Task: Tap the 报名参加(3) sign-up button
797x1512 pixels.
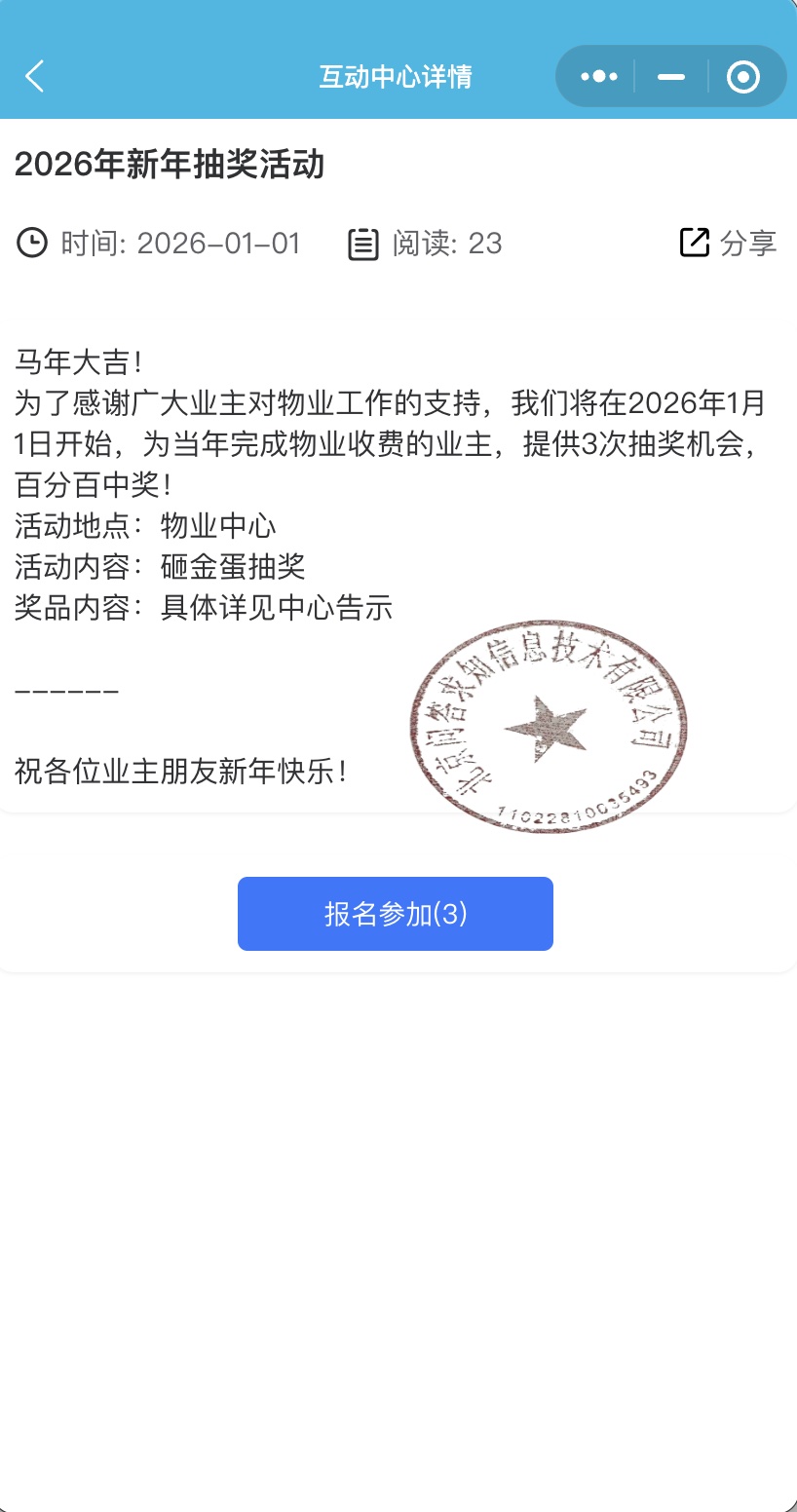Action: pos(396,914)
